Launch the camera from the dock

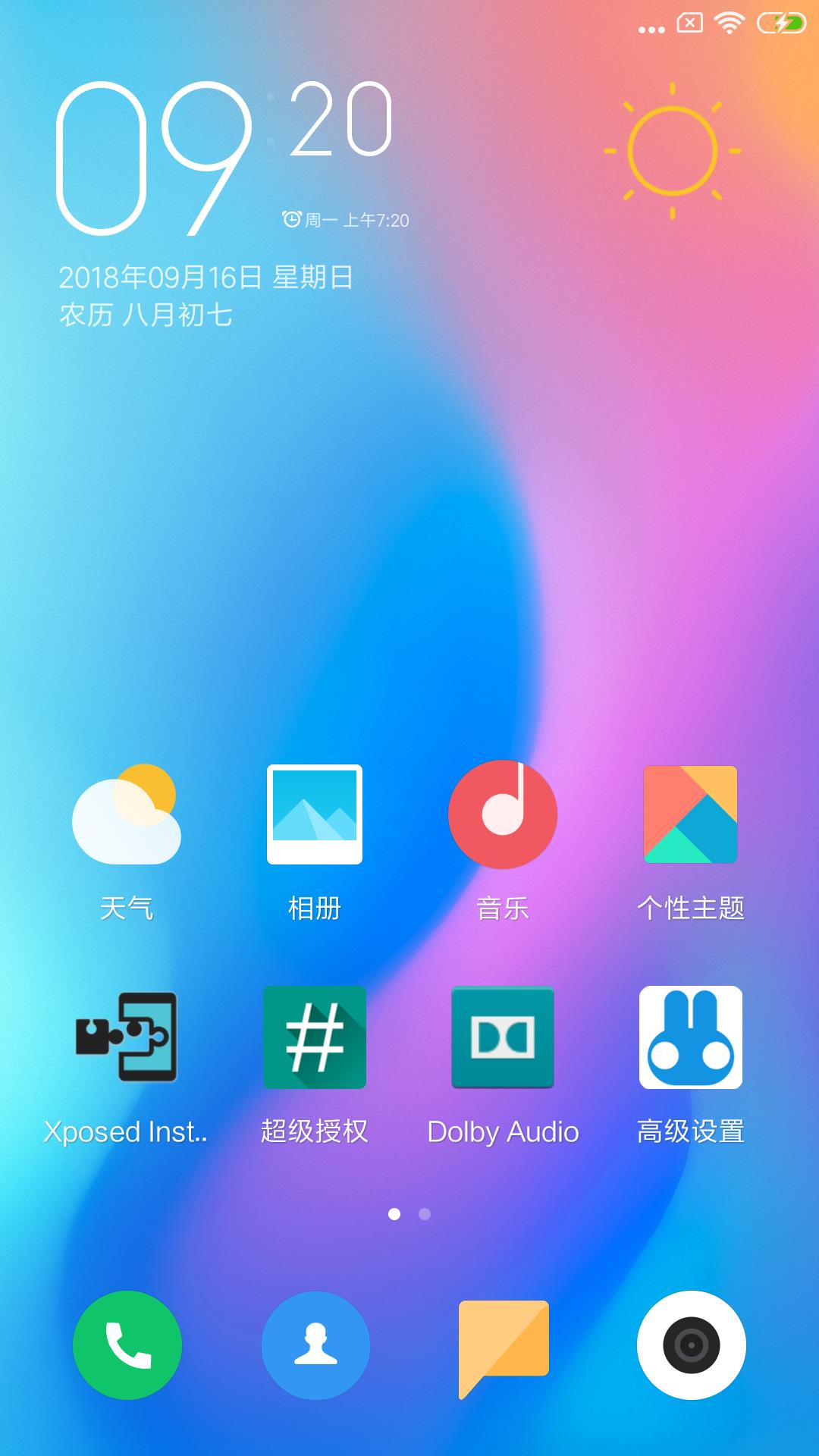(691, 1345)
